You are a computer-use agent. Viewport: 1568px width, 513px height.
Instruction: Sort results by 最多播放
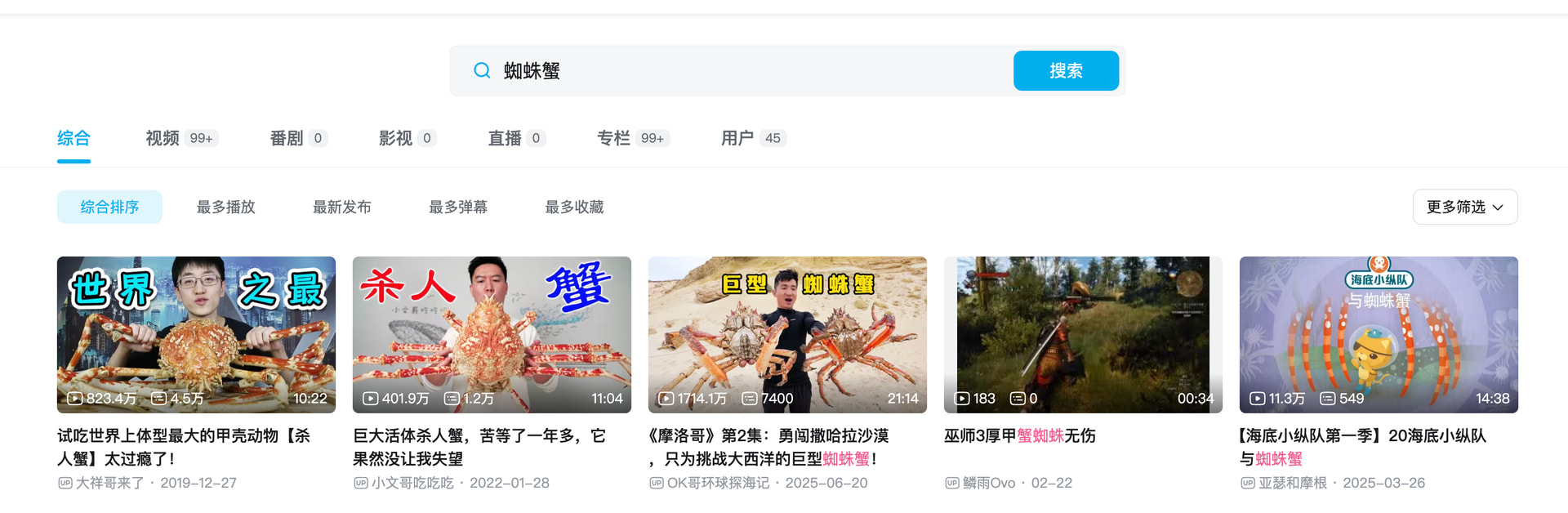(x=226, y=207)
